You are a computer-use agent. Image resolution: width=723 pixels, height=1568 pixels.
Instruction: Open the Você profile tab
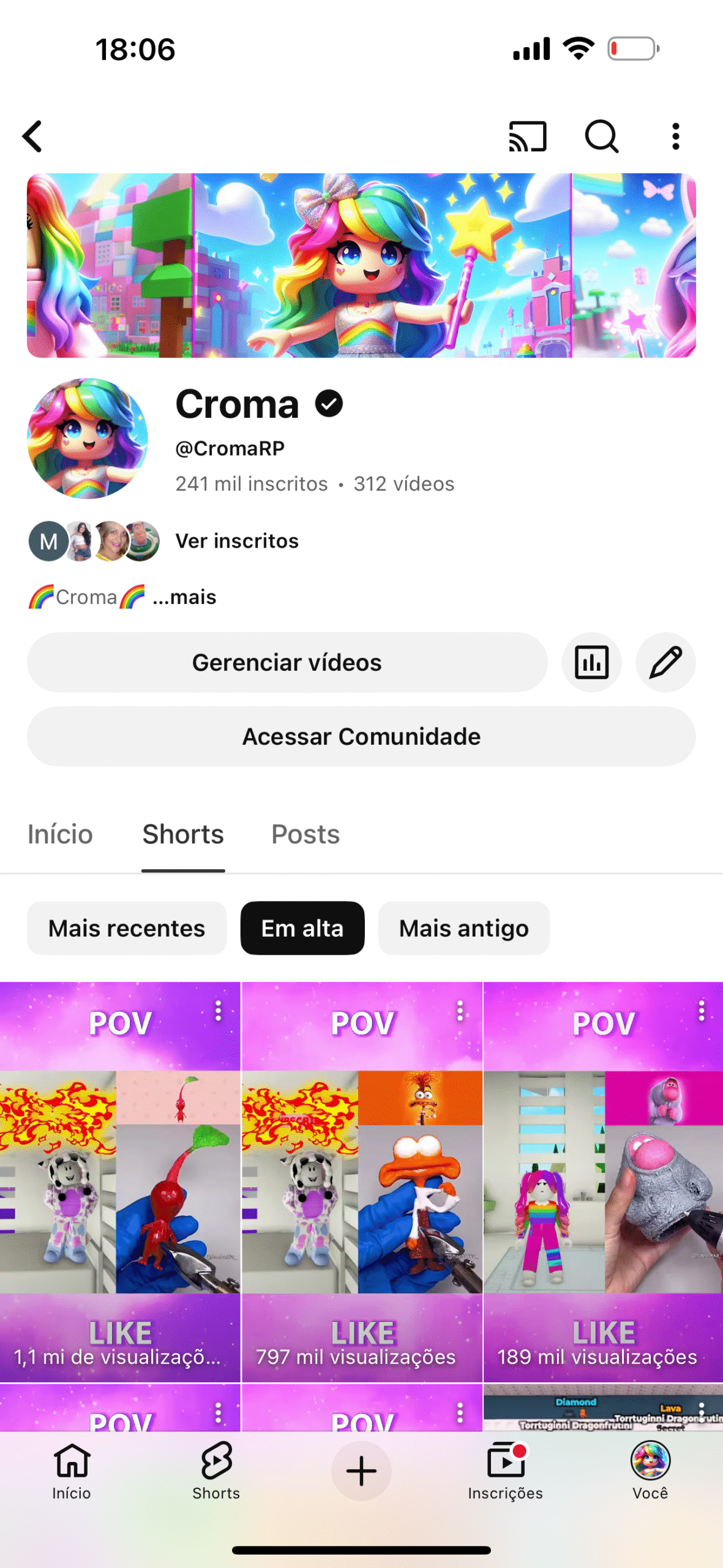point(650,1471)
